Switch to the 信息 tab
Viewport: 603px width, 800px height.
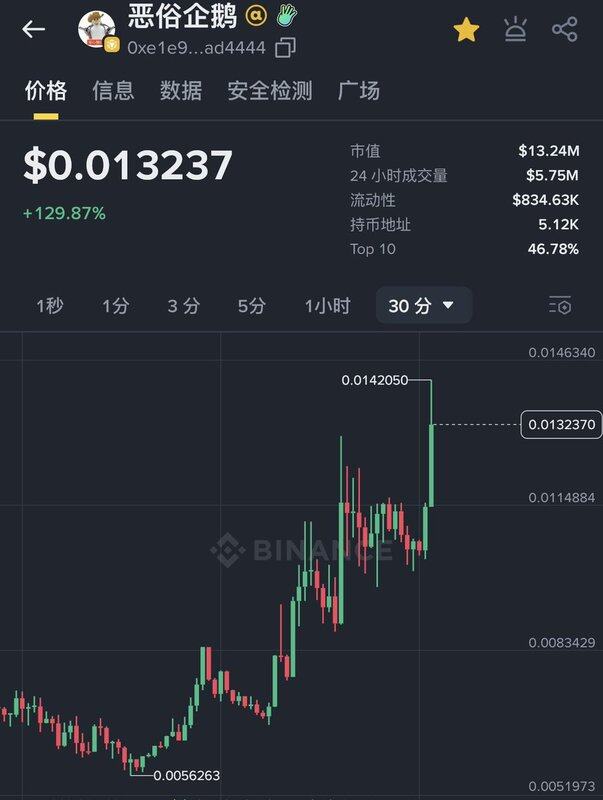(113, 91)
